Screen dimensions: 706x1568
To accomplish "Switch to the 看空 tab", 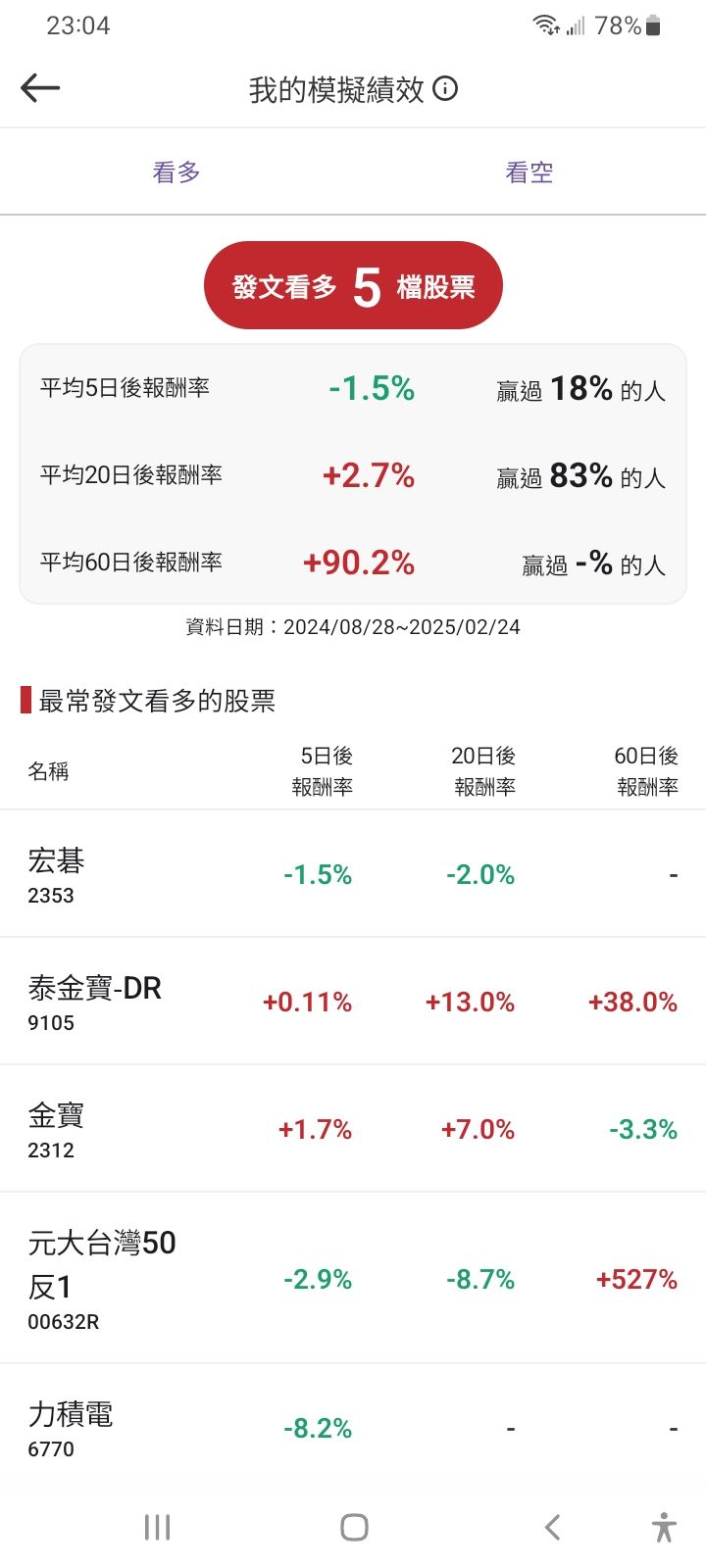I will coord(529,172).
